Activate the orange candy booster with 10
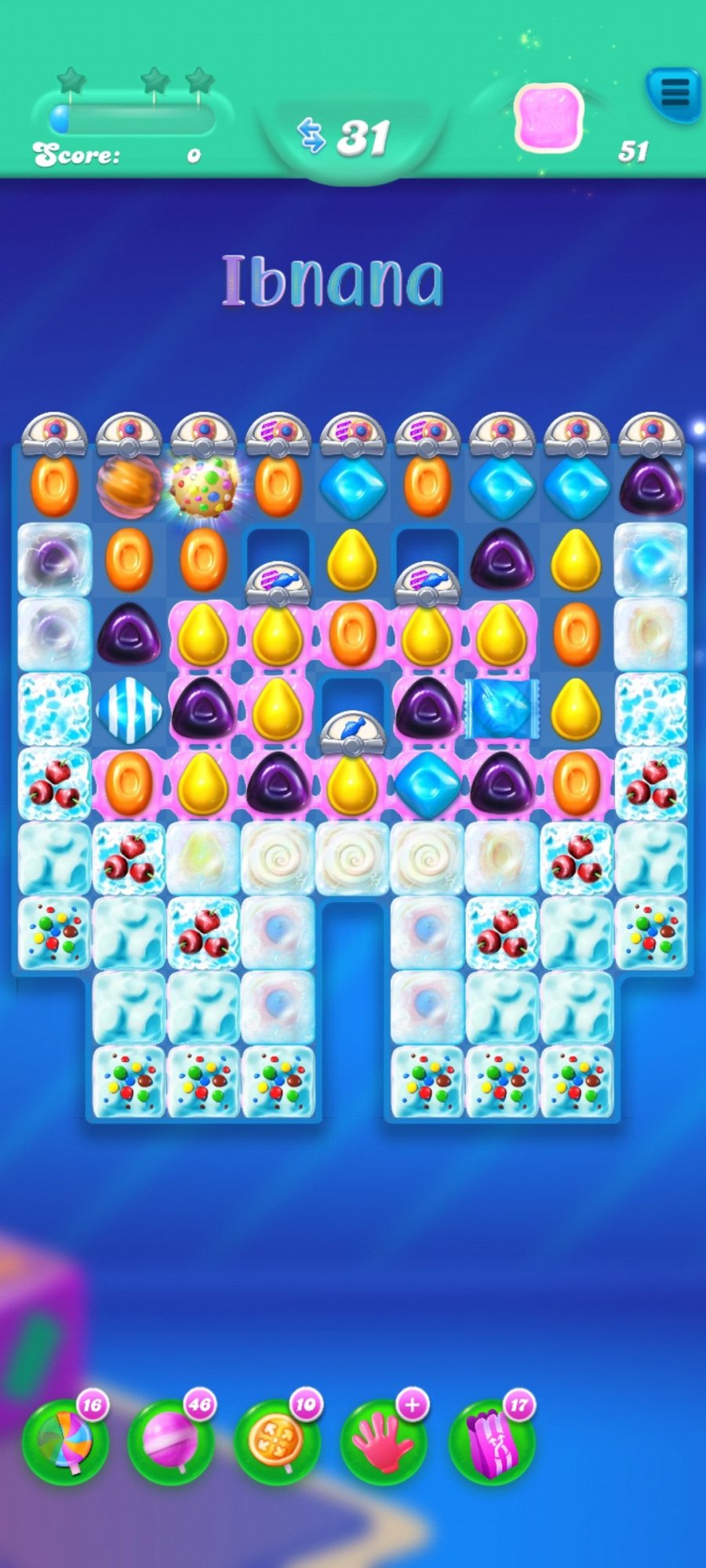 click(x=278, y=1441)
